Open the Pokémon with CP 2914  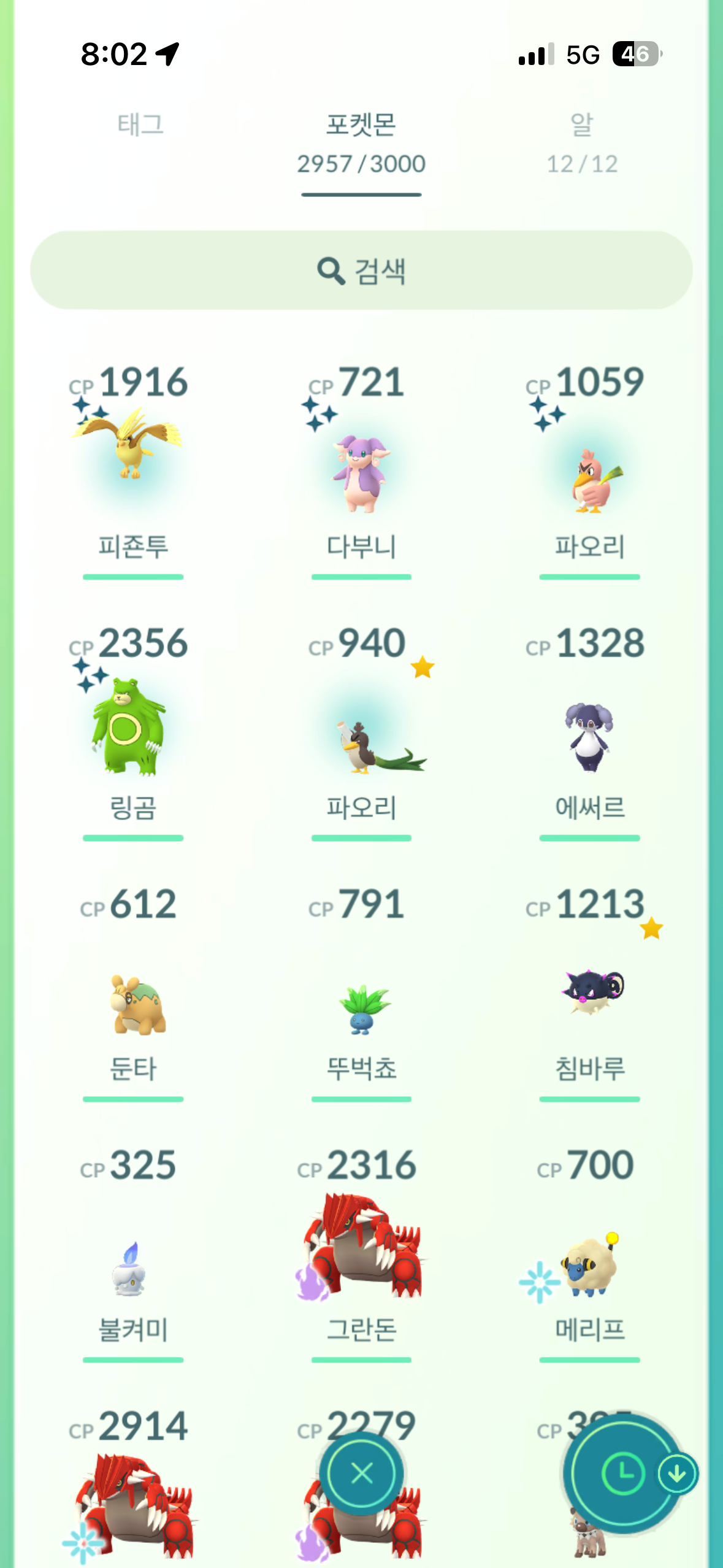132,1503
